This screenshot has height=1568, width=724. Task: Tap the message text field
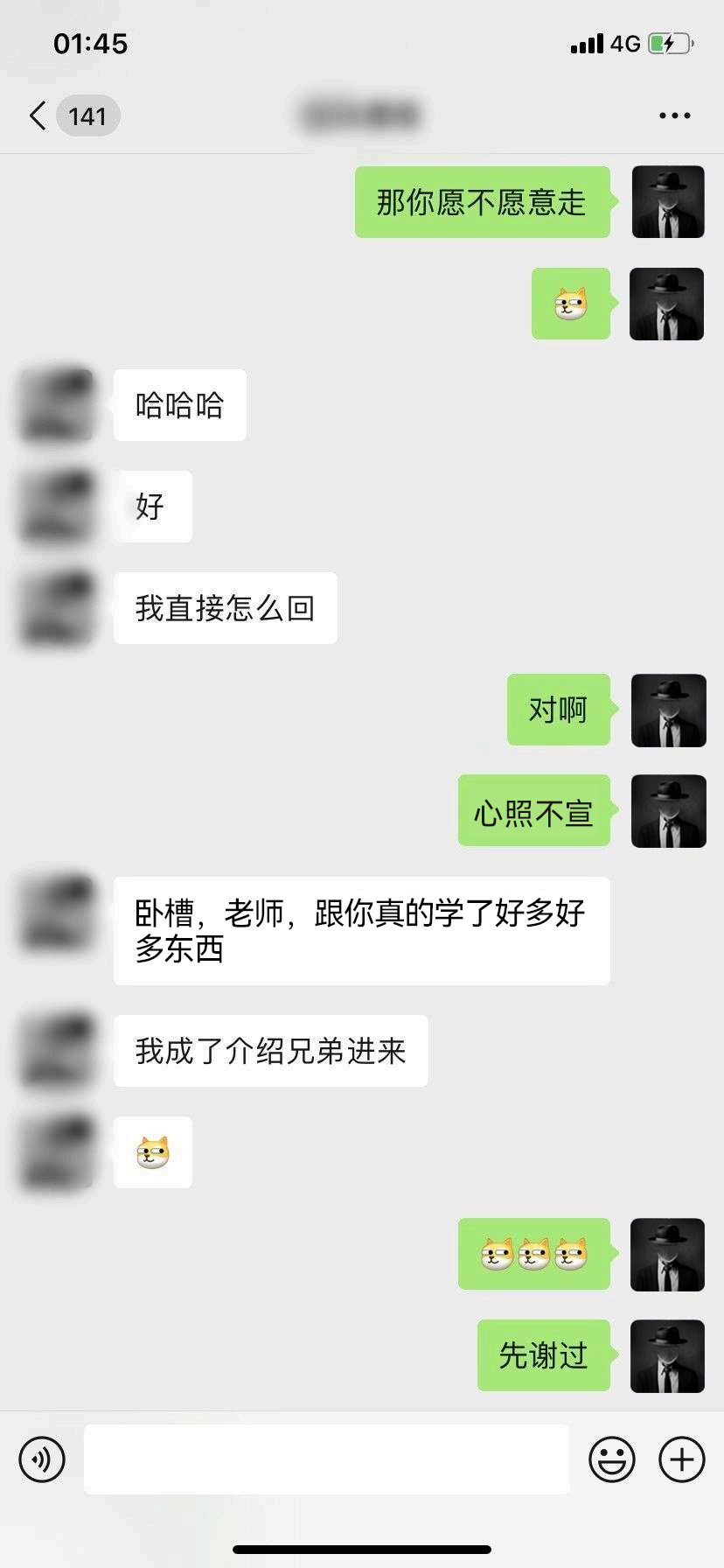[x=326, y=1459]
